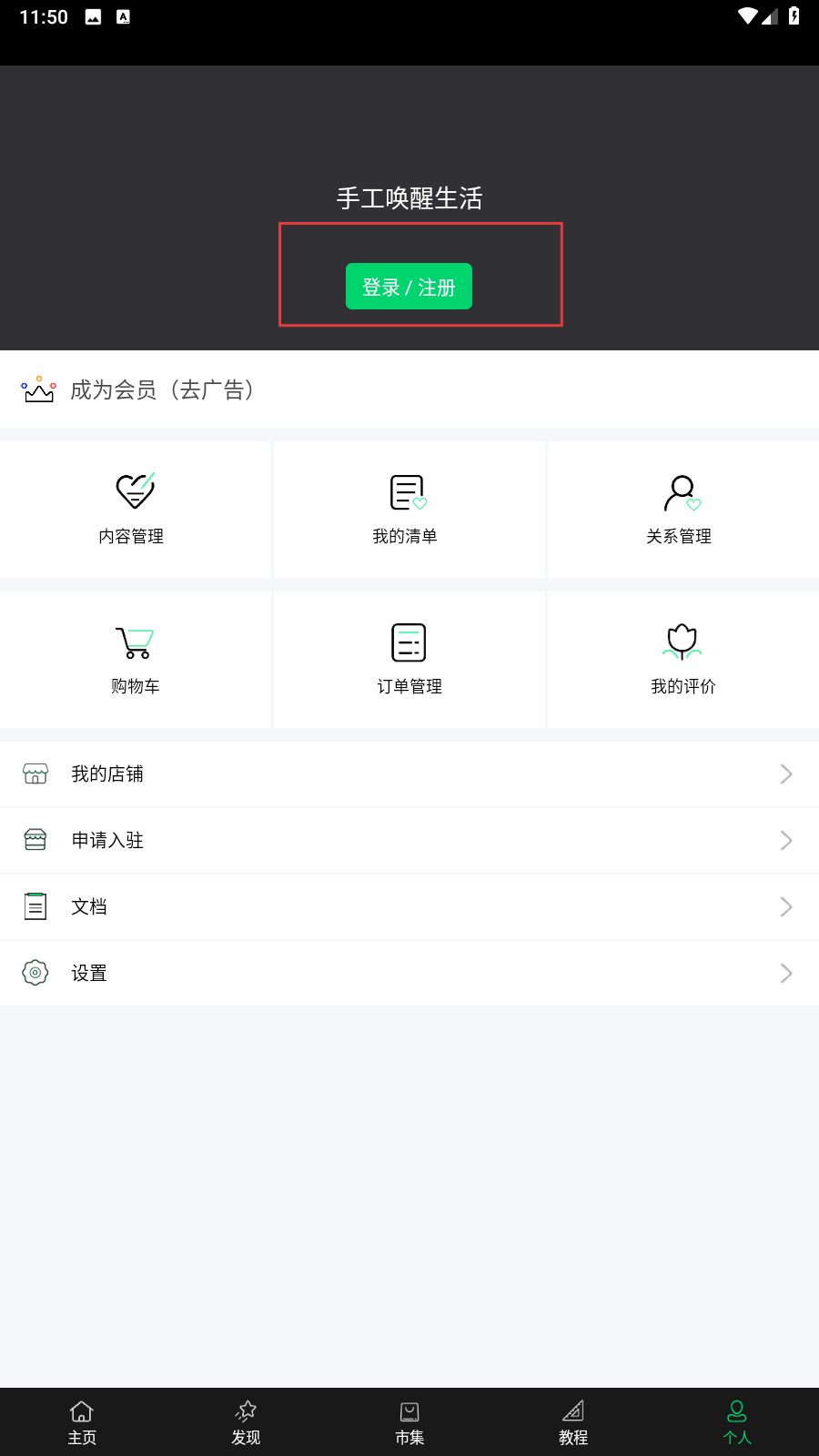
Task: Open 成为会员（去广告）membership row
Action: pyautogui.click(x=164, y=390)
